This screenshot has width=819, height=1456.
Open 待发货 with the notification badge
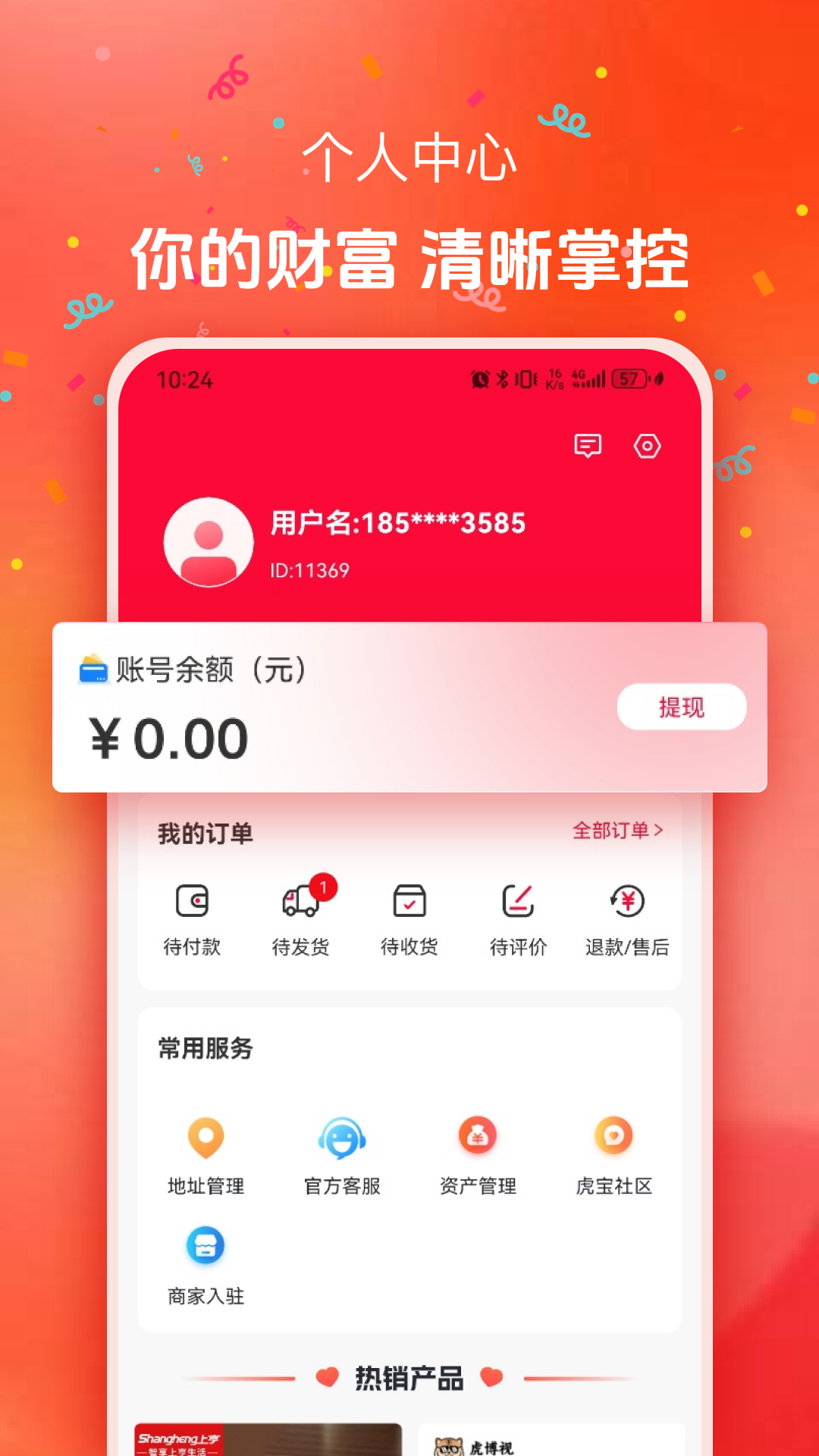tap(300, 902)
